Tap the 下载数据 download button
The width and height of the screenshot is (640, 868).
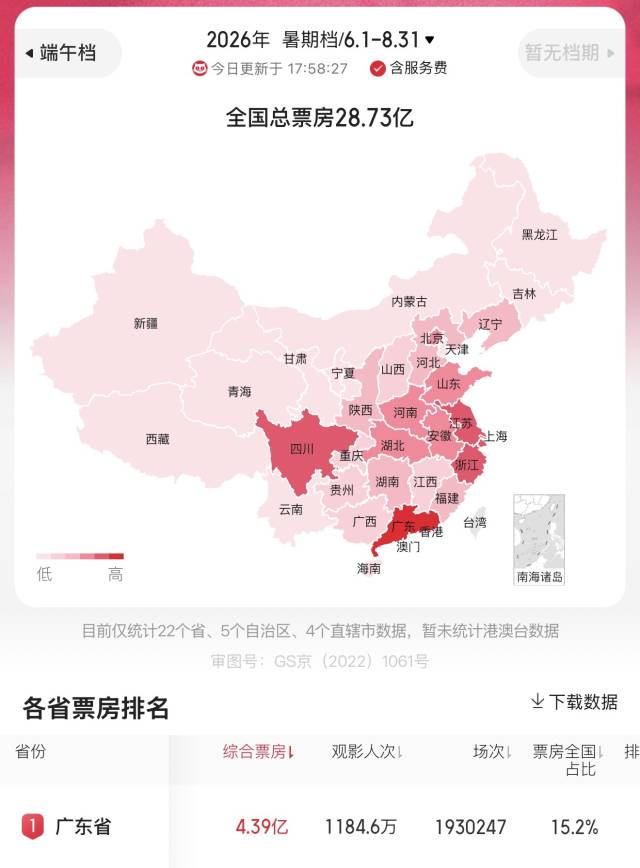coord(574,701)
